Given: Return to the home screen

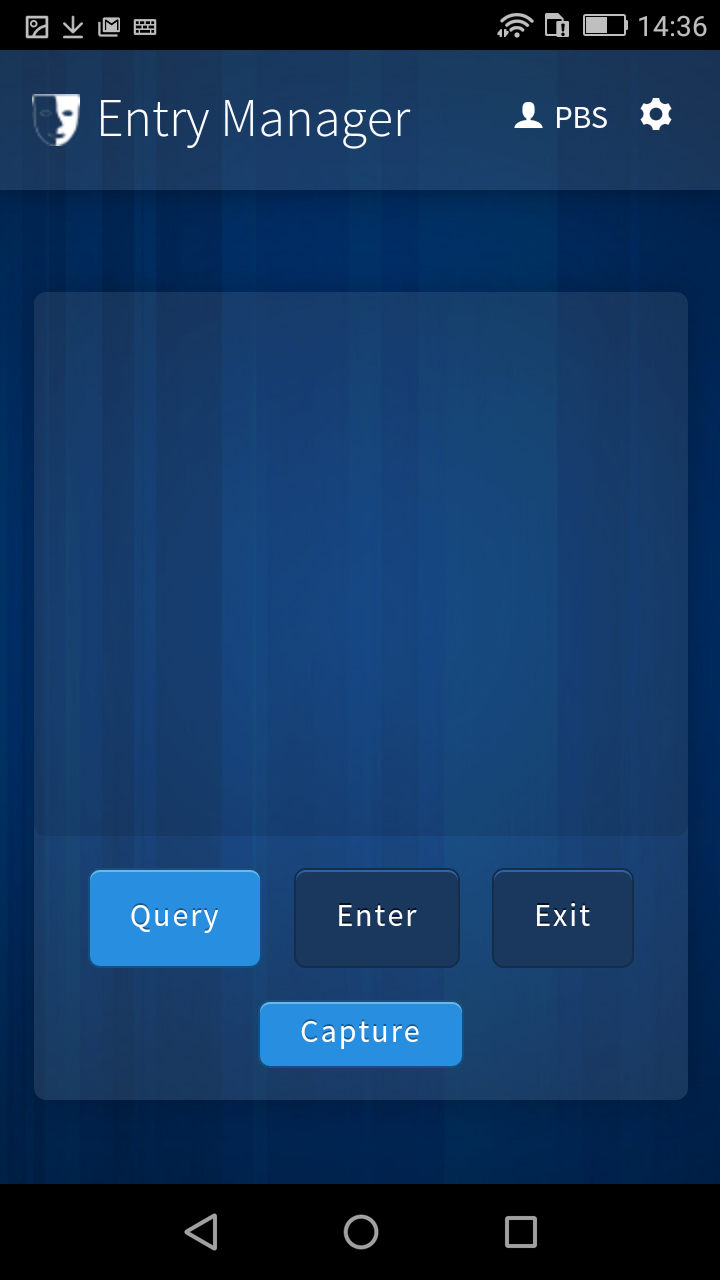Looking at the screenshot, I should point(360,1231).
